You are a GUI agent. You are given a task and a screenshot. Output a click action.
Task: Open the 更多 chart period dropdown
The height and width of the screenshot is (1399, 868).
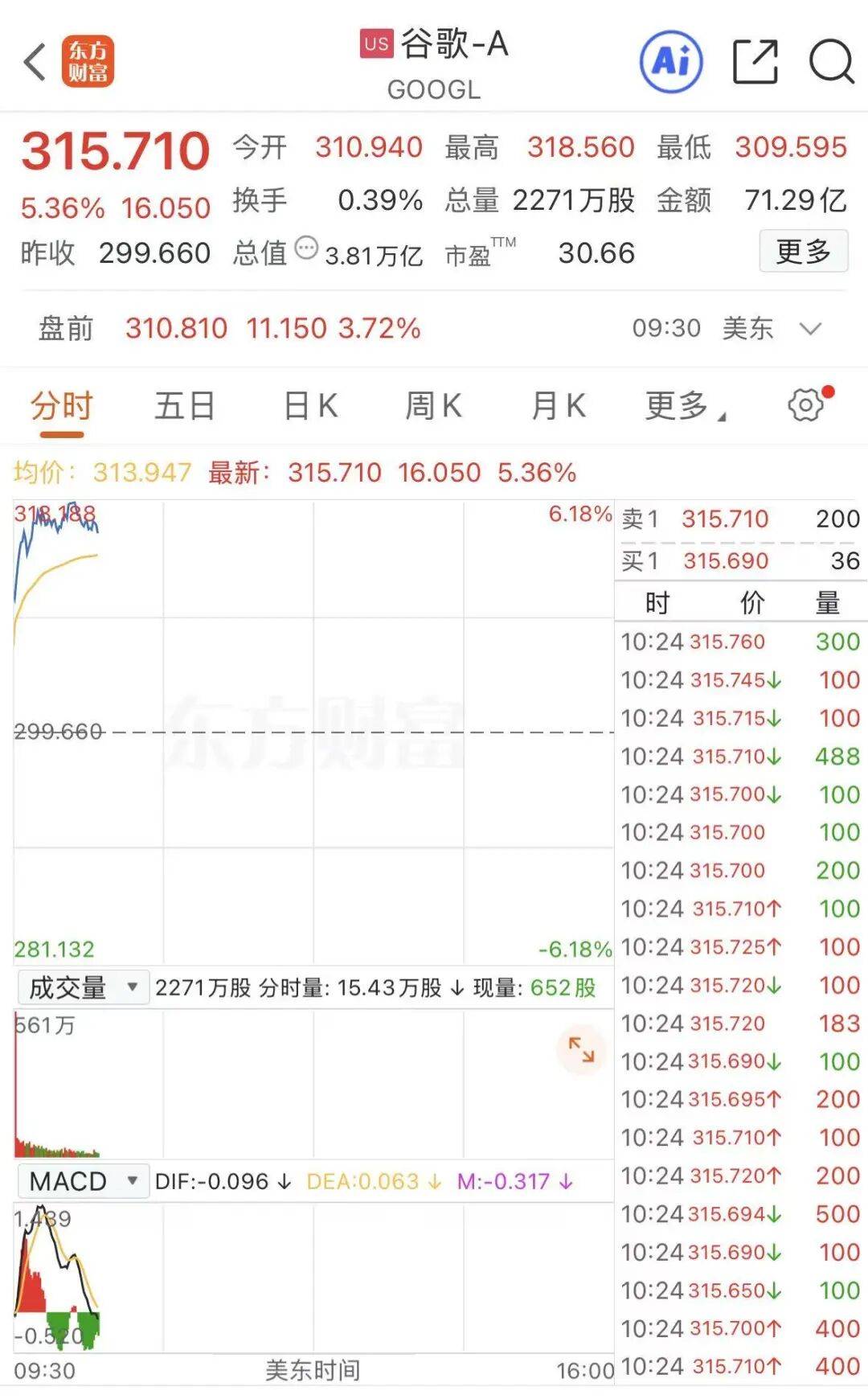684,406
